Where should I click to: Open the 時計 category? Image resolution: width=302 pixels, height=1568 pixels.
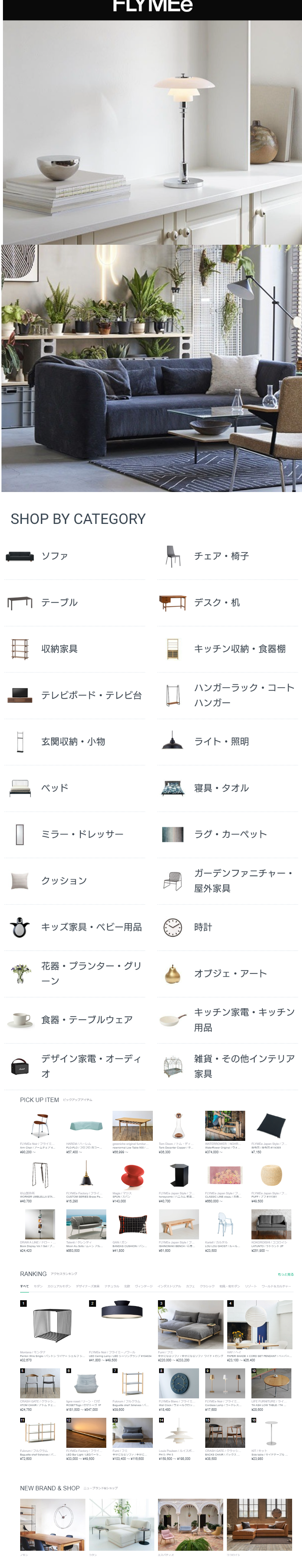(x=203, y=927)
